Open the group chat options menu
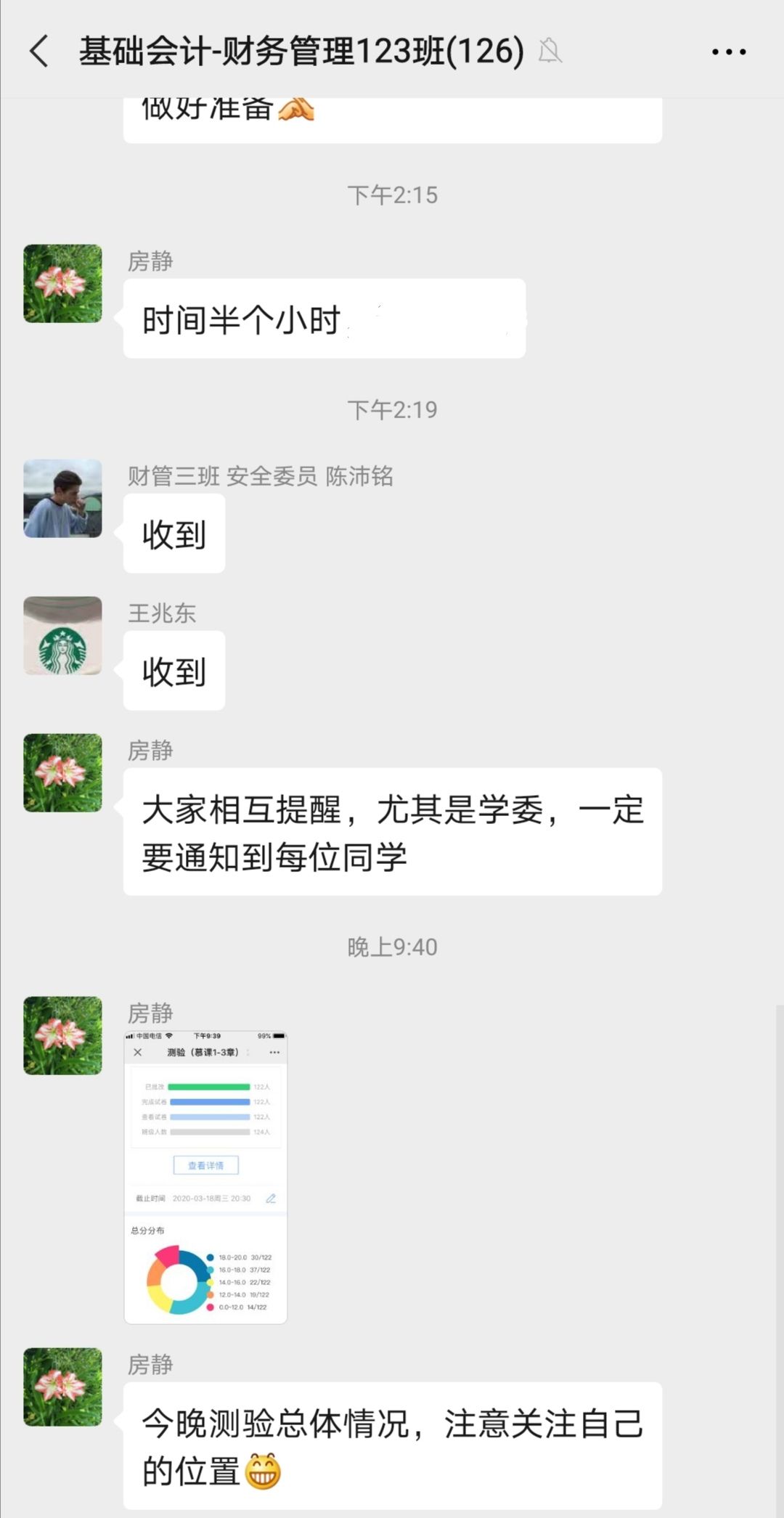Viewport: 784px width, 1518px height. tap(728, 52)
